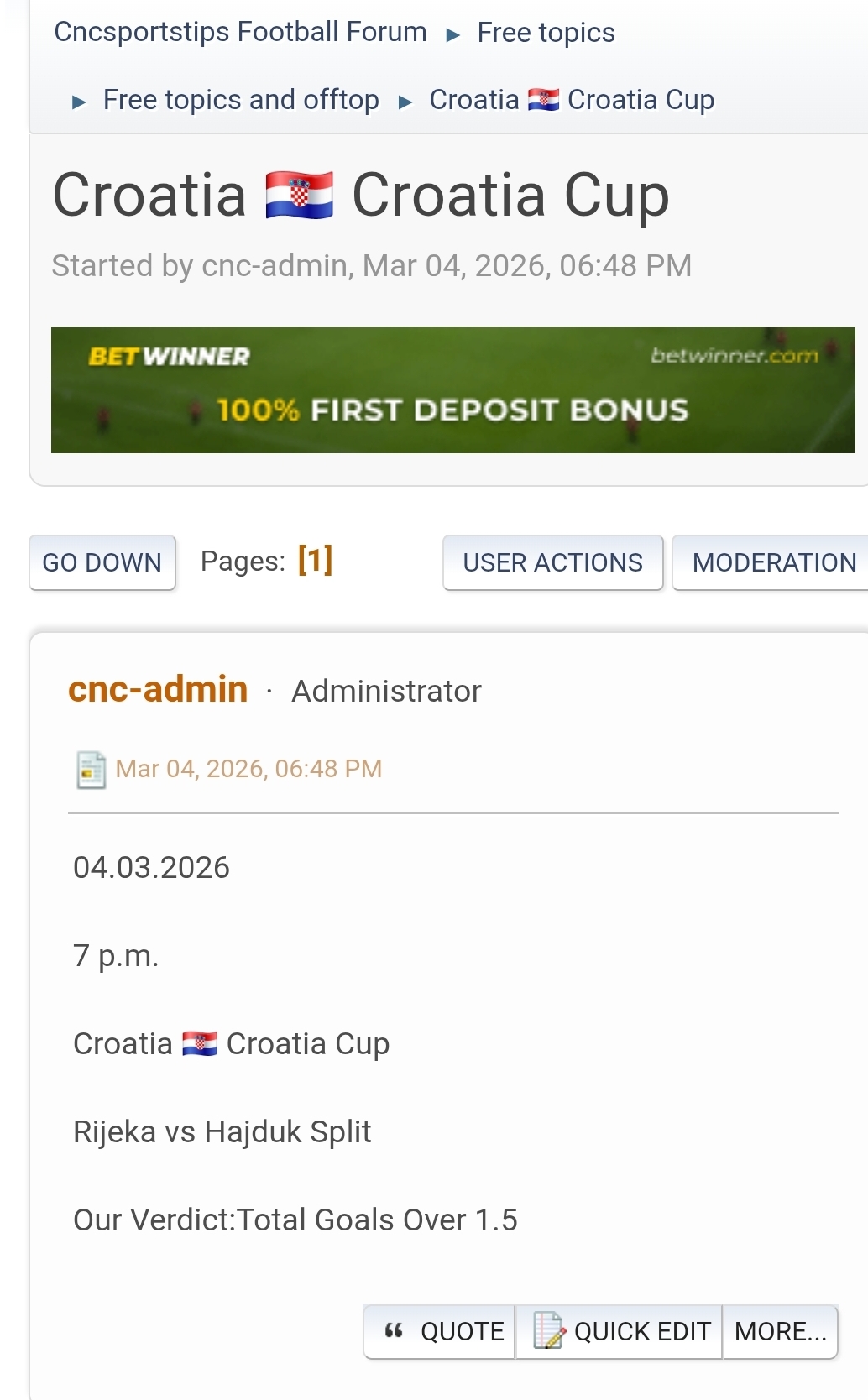Tap the Go Down button
The width and height of the screenshot is (868, 1400).
[x=102, y=562]
